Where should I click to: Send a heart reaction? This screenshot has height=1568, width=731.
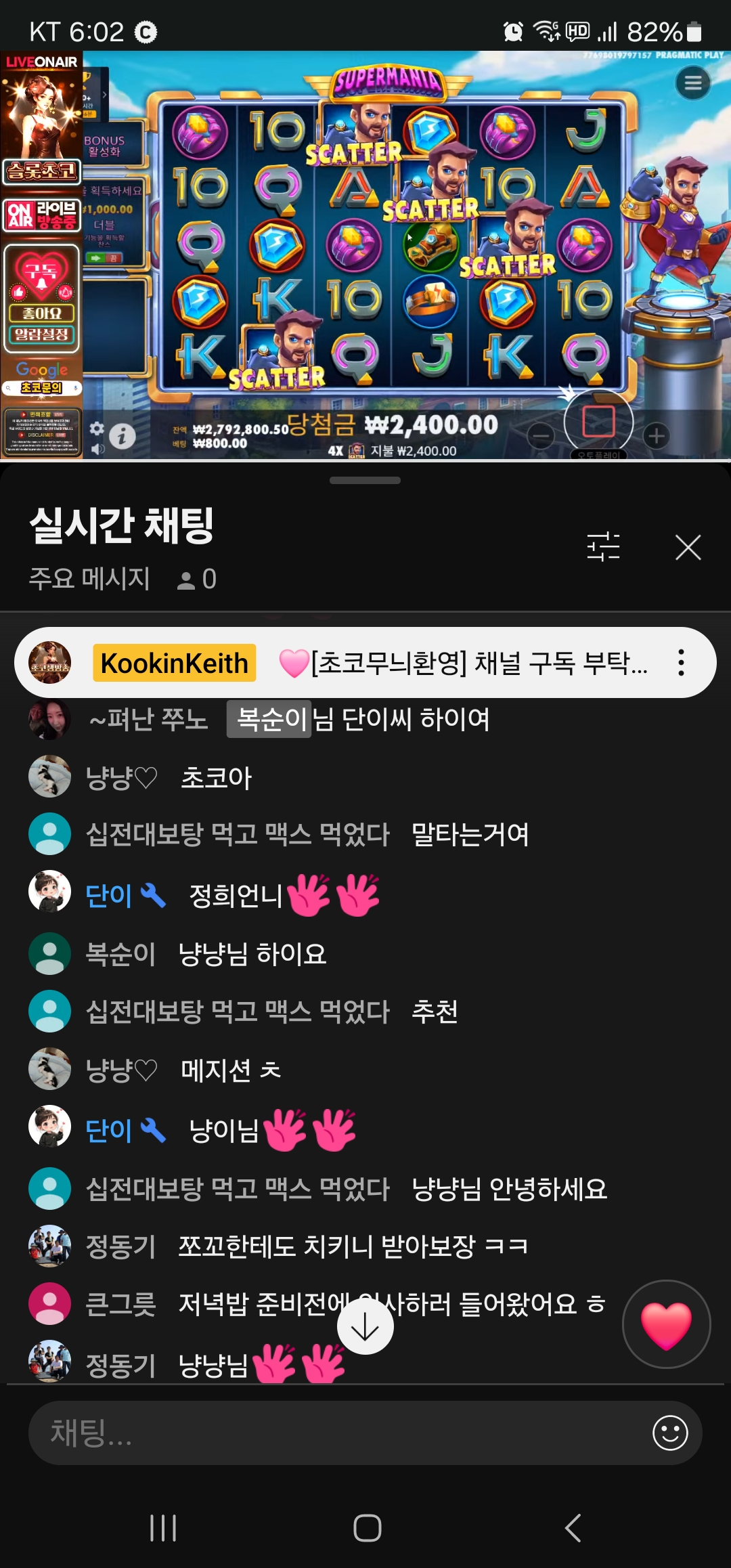pos(666,1324)
